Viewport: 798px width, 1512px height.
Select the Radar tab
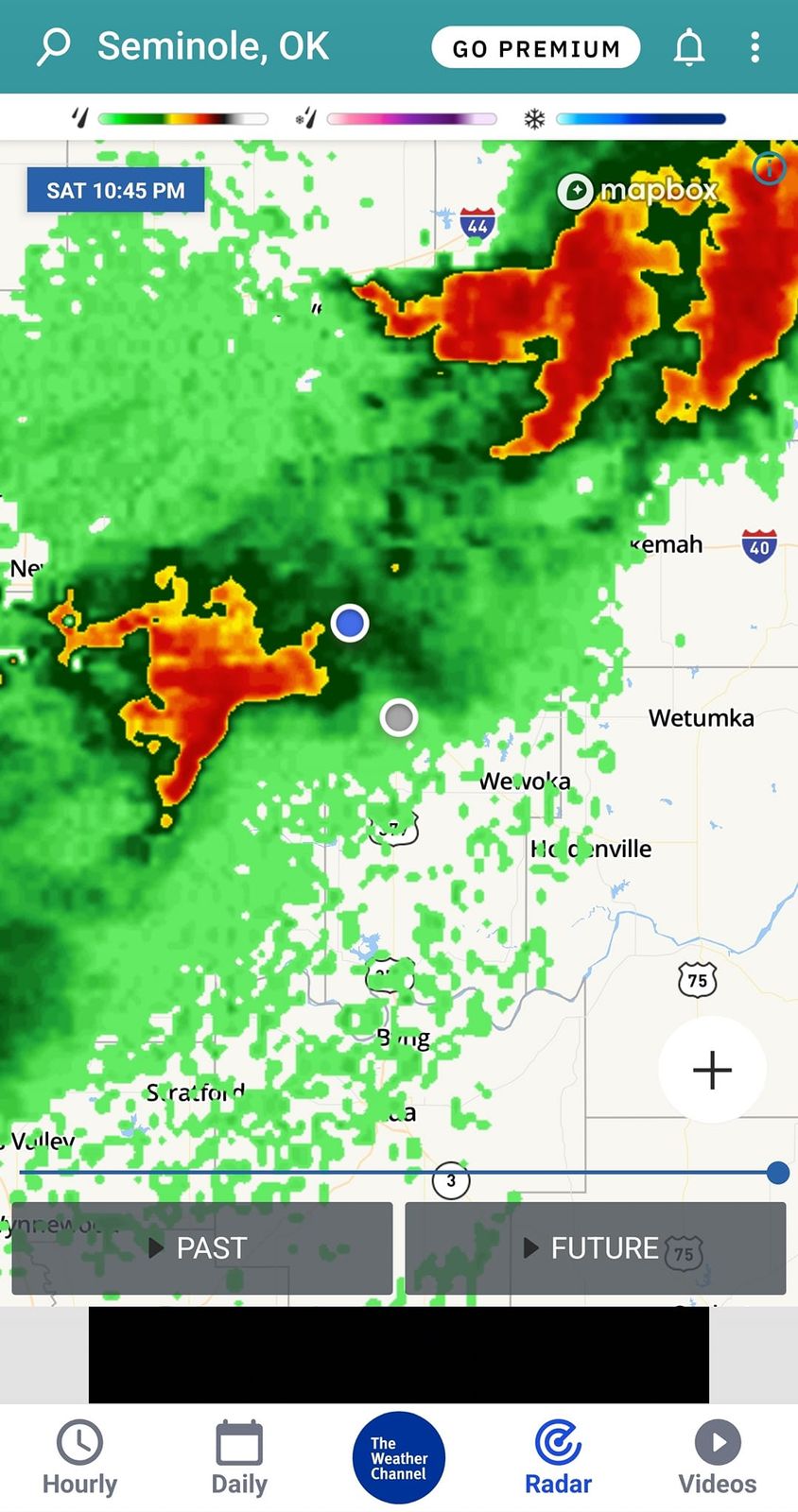pyautogui.click(x=558, y=1458)
